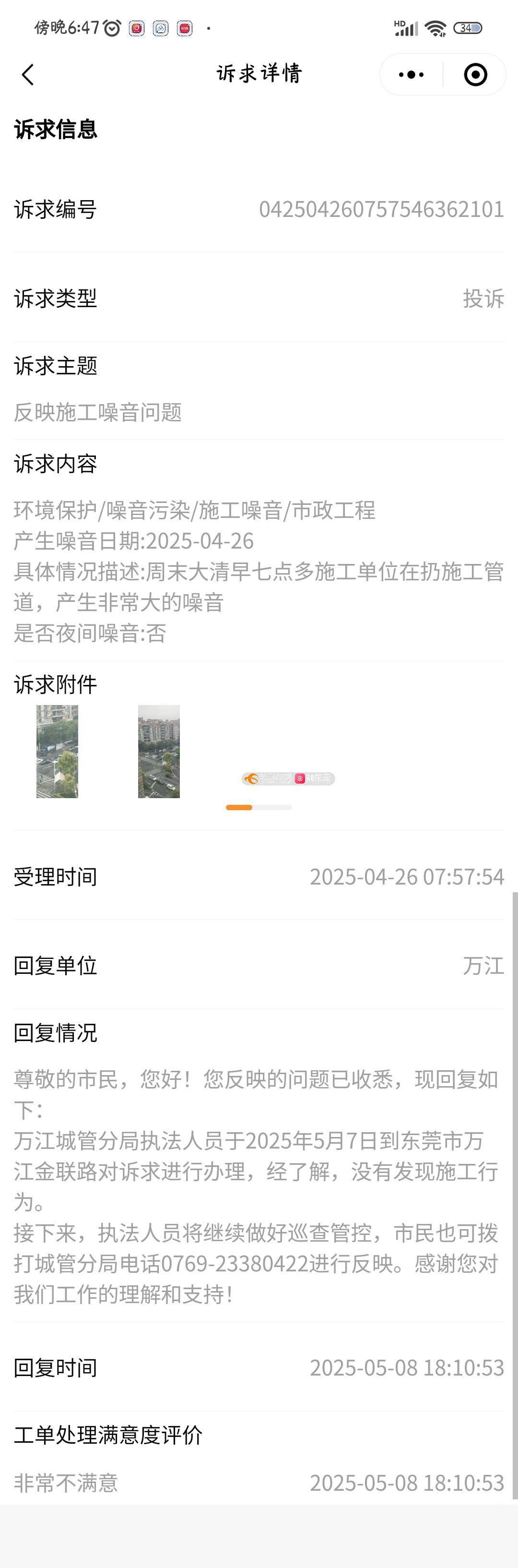
Task: Open the mini program more-options menu
Action: [411, 75]
